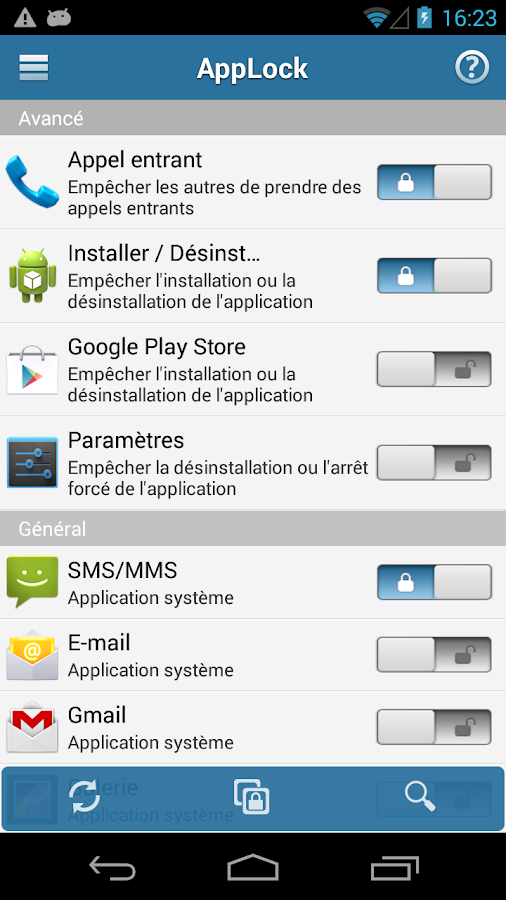Tap the refresh arrows in the bottom bar
The image size is (506, 900).
(84, 798)
